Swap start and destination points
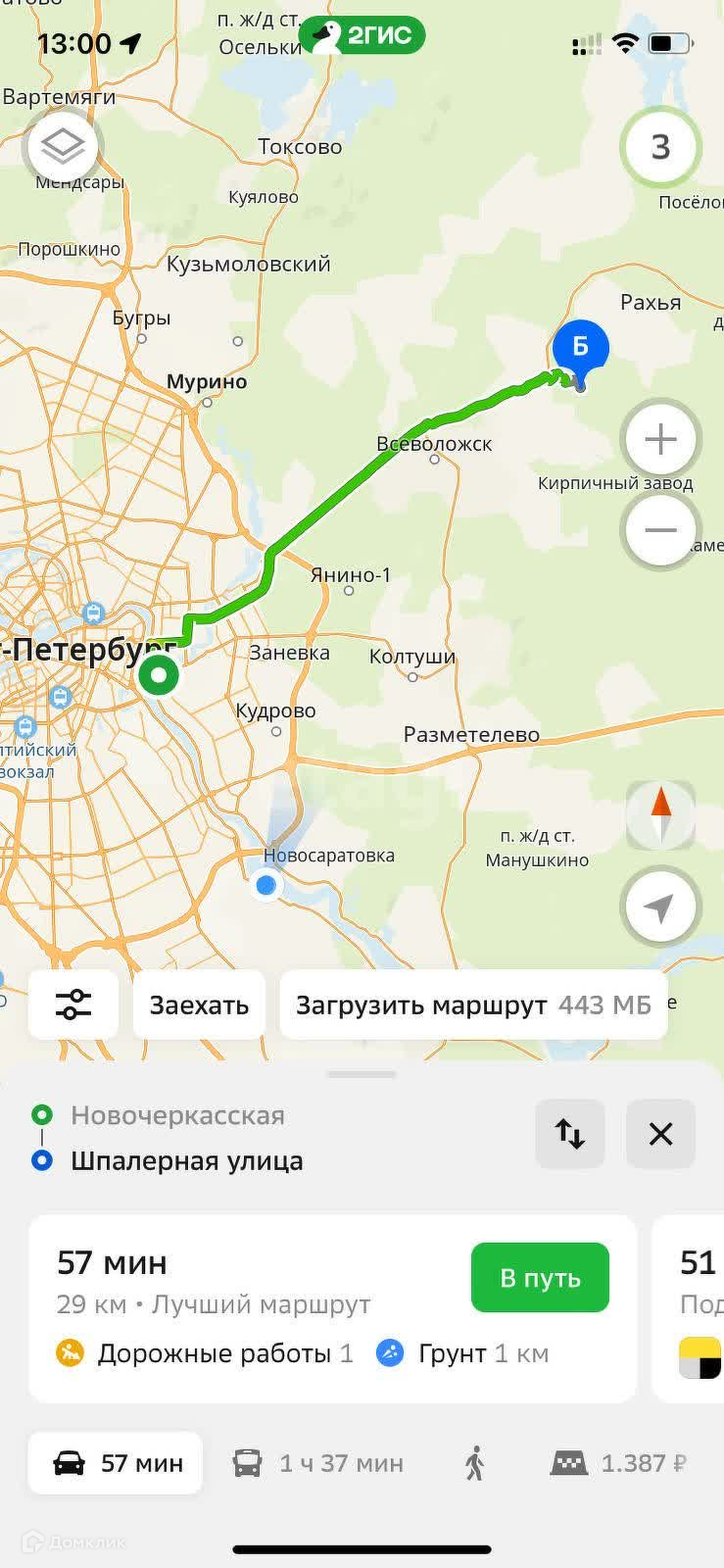Image resolution: width=724 pixels, height=1568 pixels. [x=569, y=1134]
